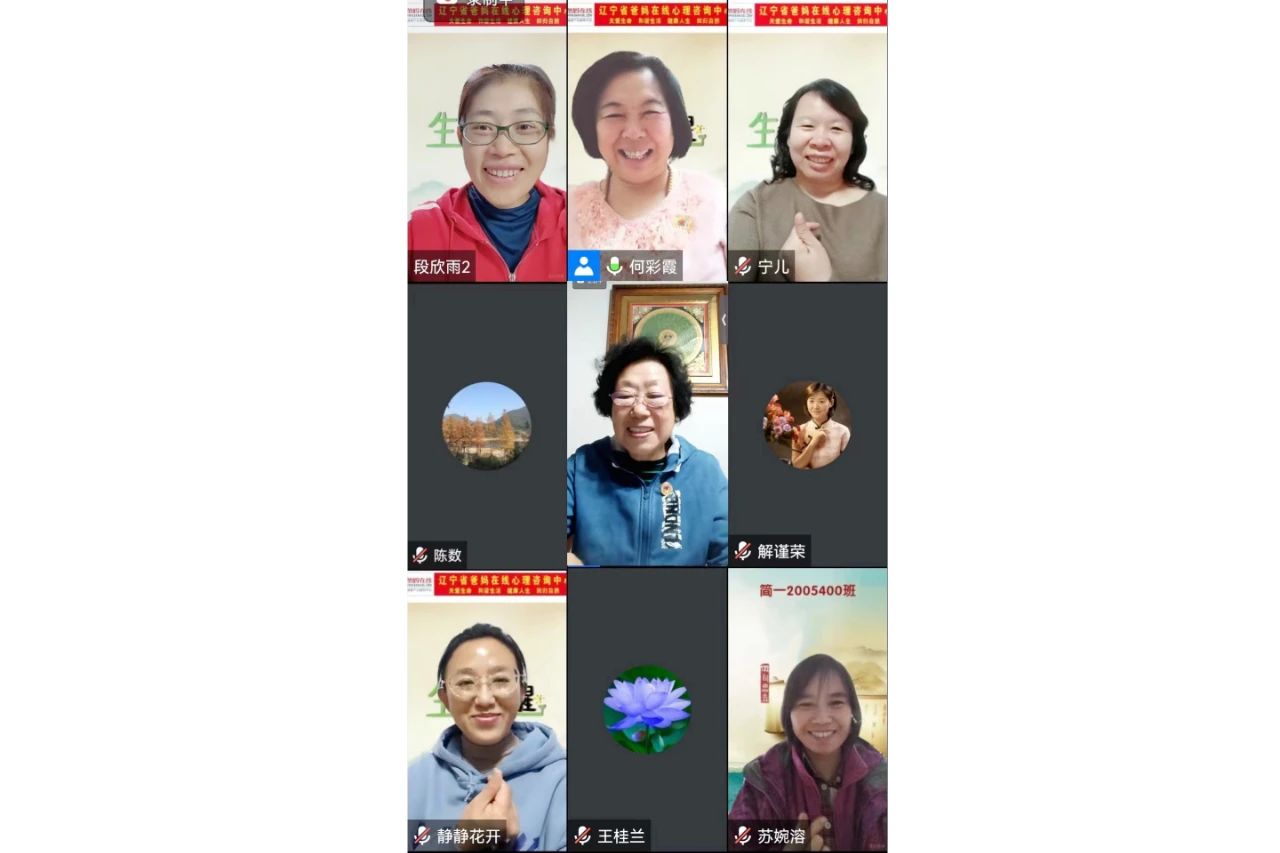
Task: Tap participant tile of 陈数
Action: pos(487,426)
